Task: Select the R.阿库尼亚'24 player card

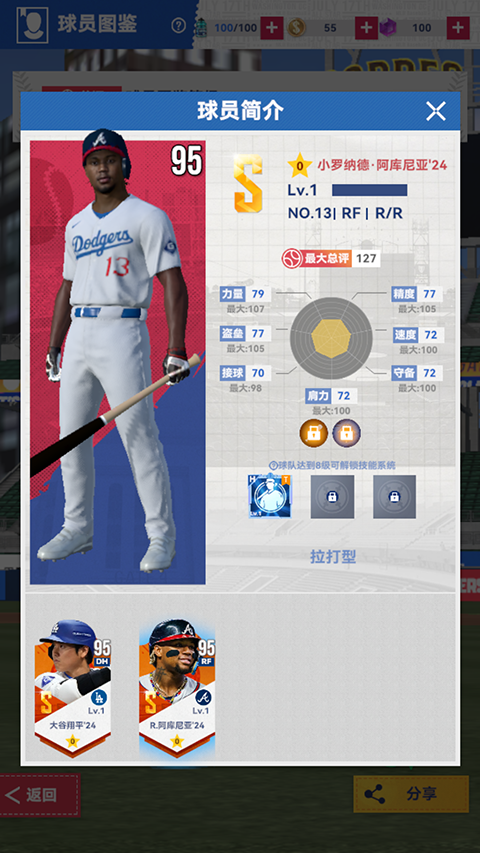Action: [177, 688]
